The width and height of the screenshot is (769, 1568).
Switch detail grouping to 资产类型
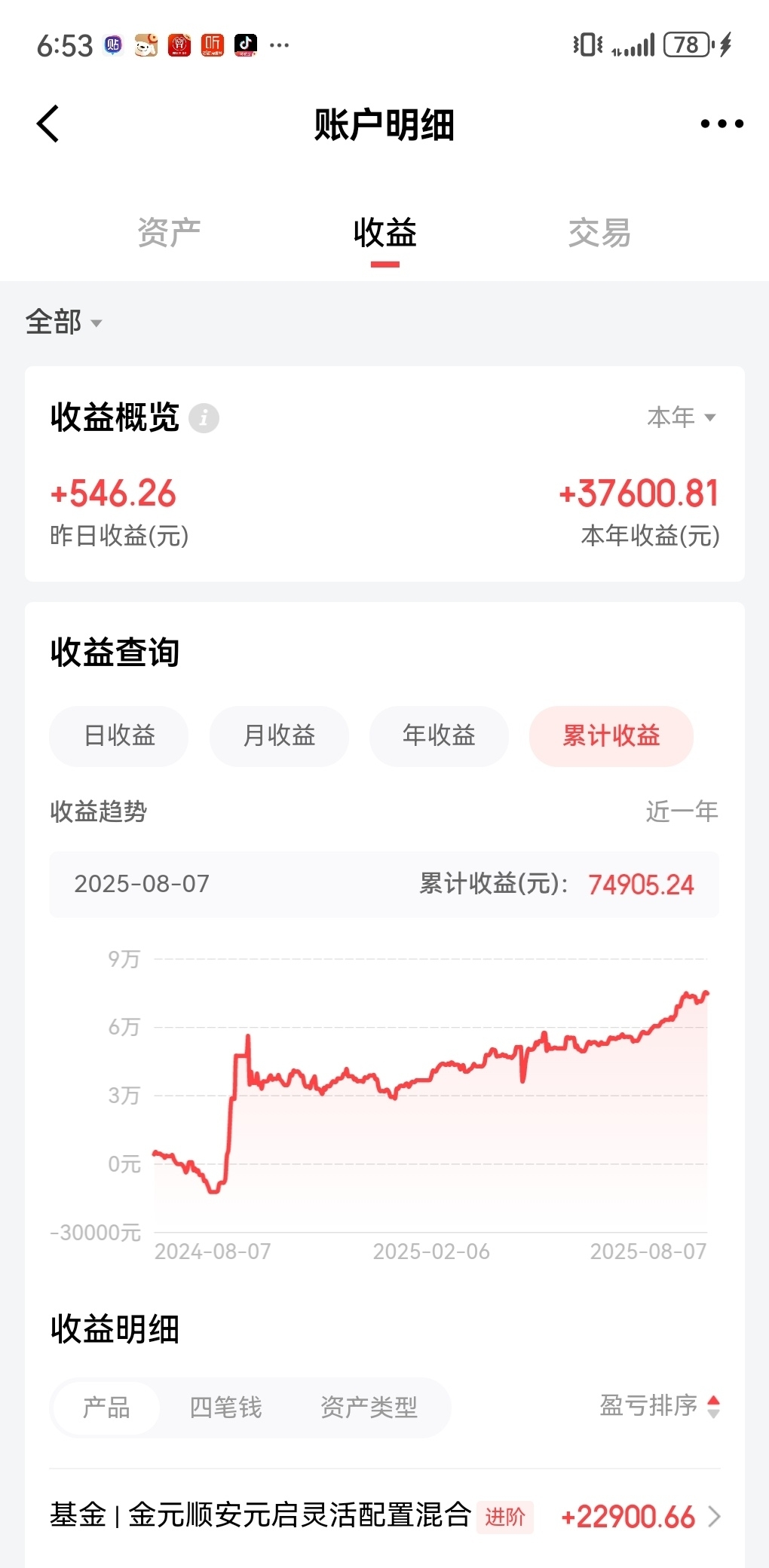(x=369, y=1408)
